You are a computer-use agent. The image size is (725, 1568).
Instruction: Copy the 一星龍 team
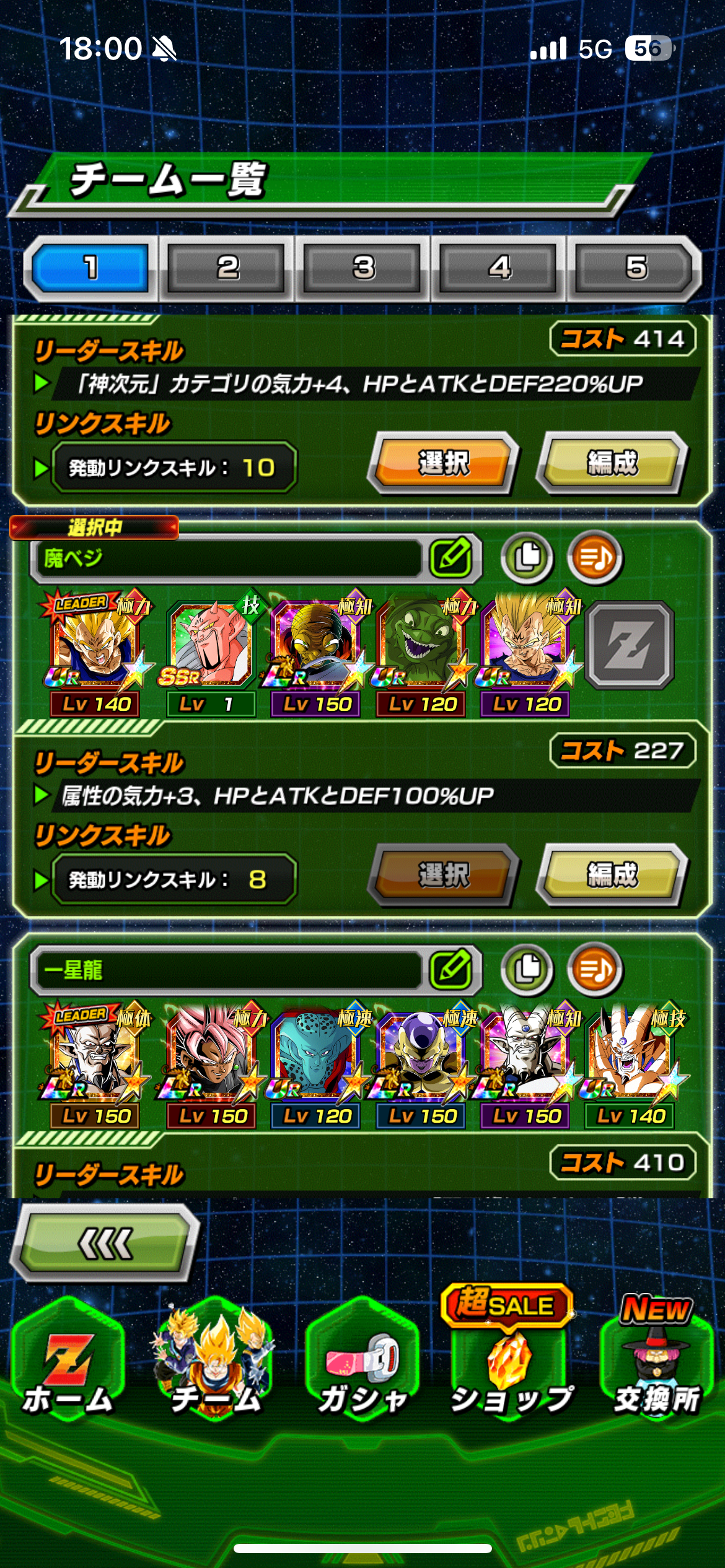pyautogui.click(x=527, y=969)
